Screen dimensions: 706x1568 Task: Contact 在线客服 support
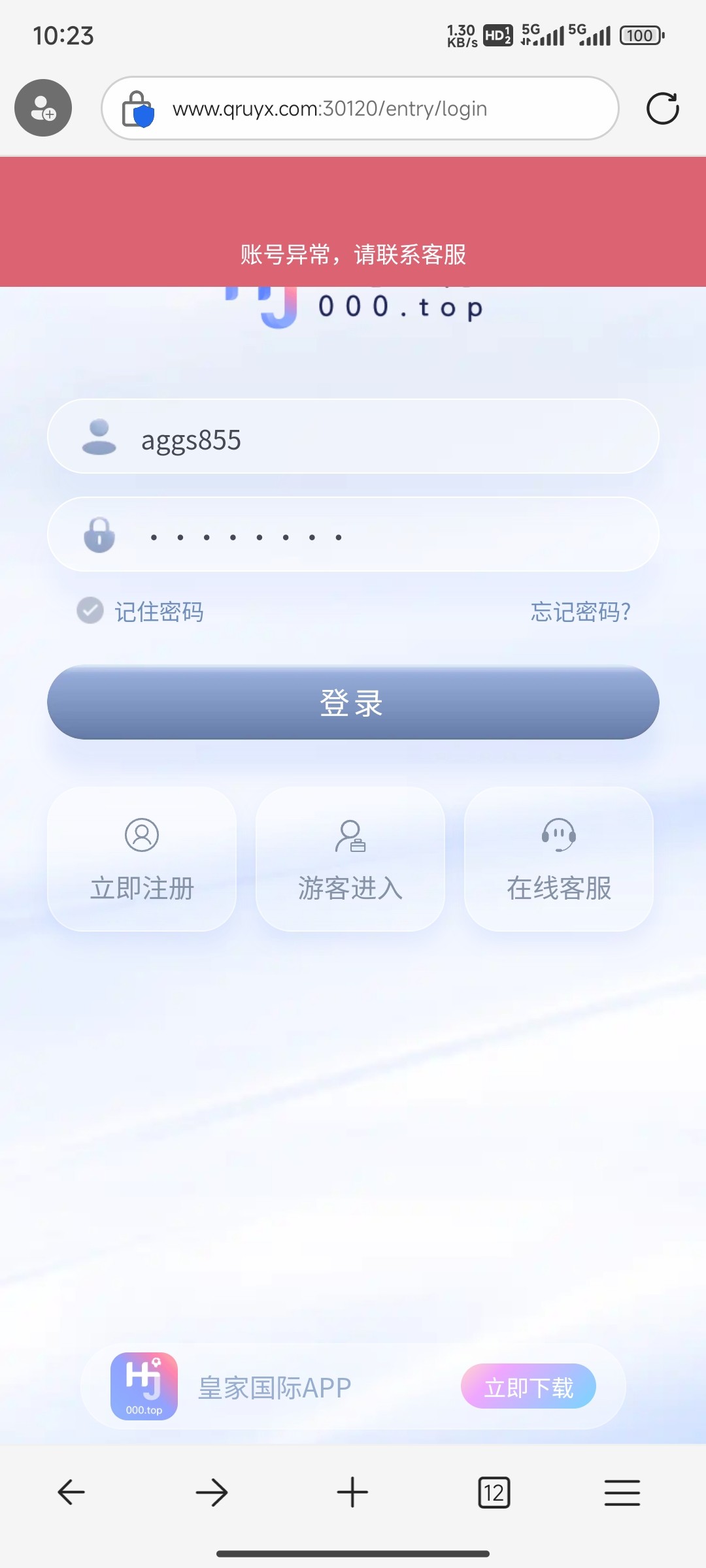click(x=559, y=859)
